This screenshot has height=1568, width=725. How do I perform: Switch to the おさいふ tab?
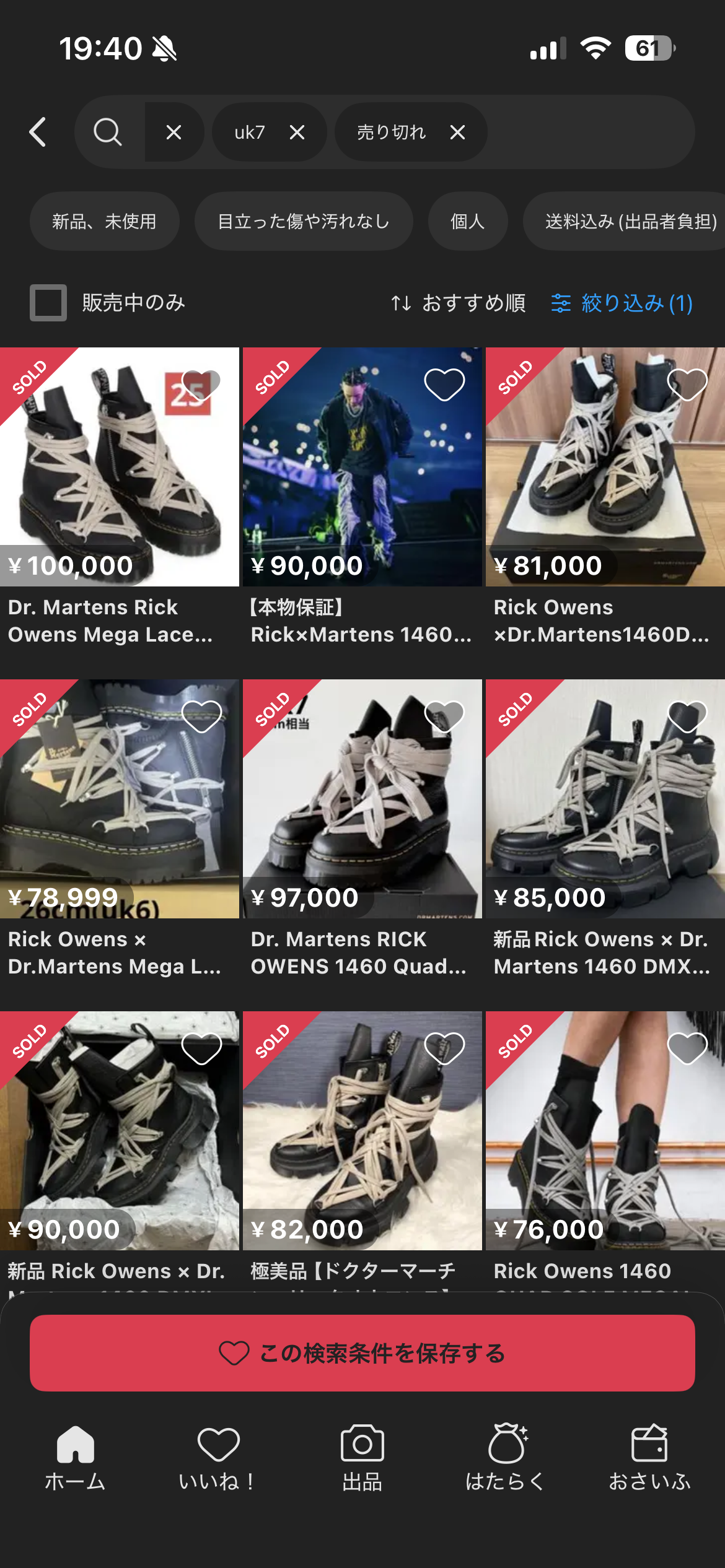point(649,1458)
